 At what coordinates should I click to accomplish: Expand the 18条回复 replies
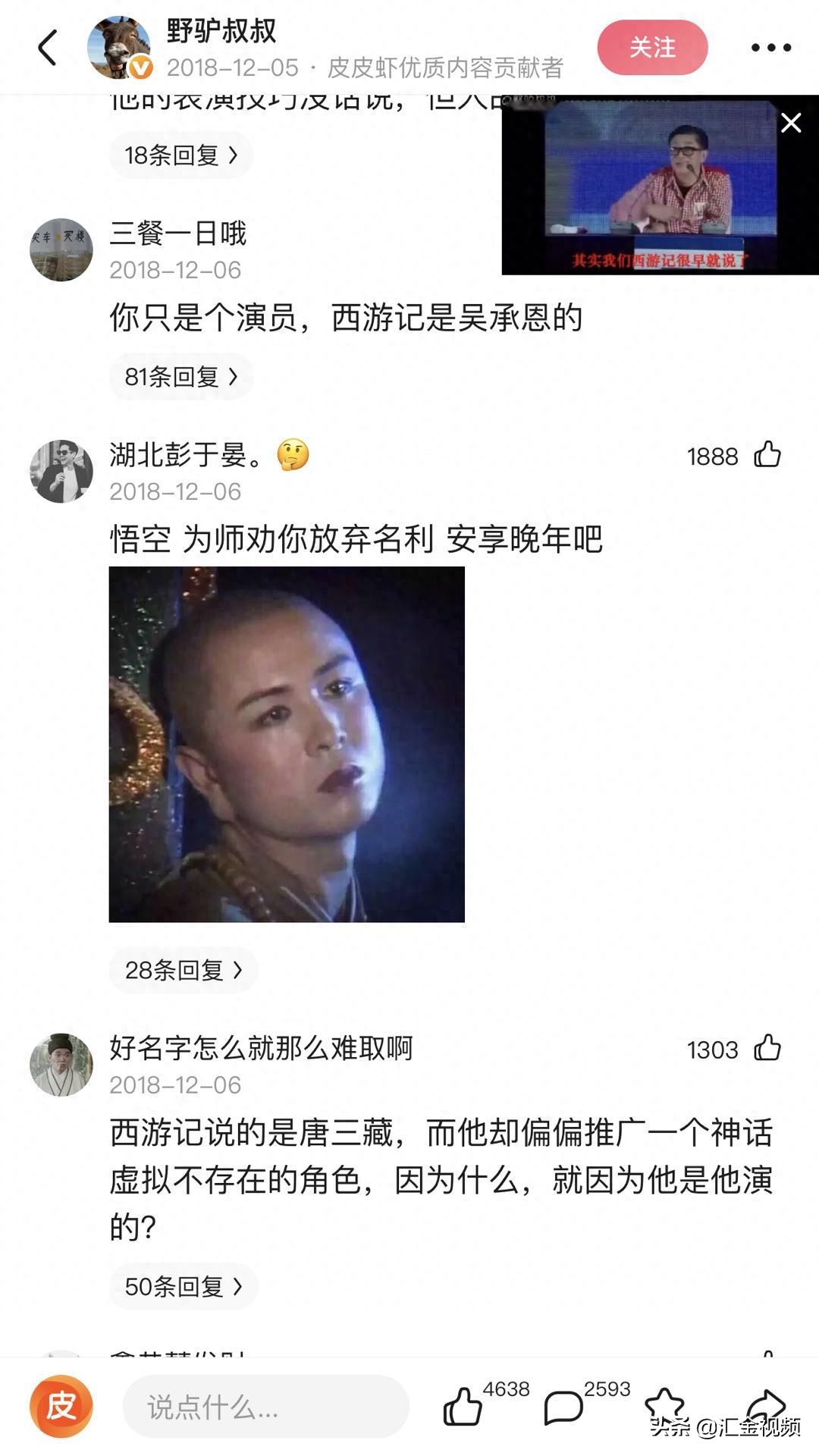180,155
